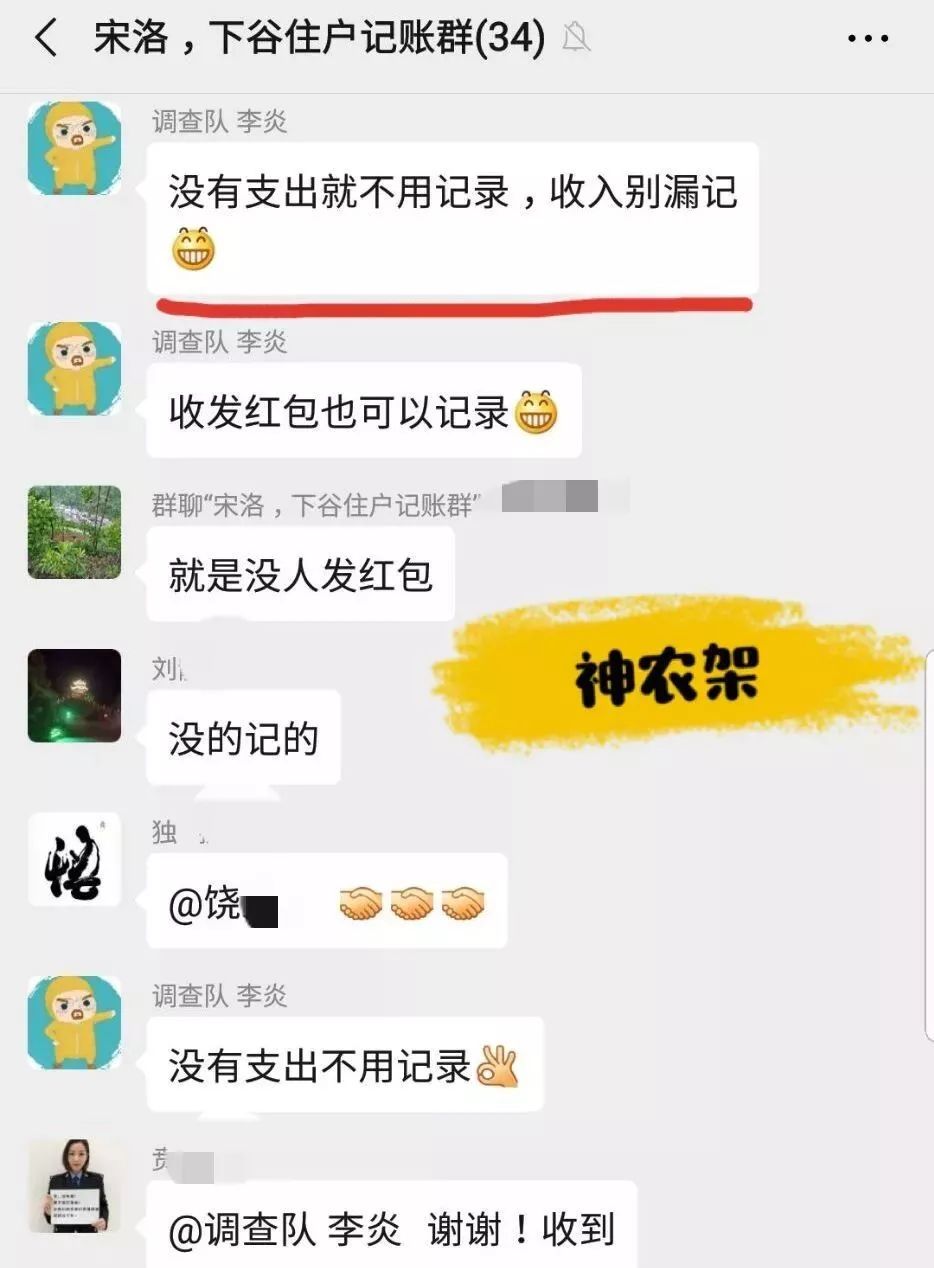Viewport: 934px width, 1268px height.
Task: Open calligraphy avatar beside handshake emoji message
Action: point(74,859)
